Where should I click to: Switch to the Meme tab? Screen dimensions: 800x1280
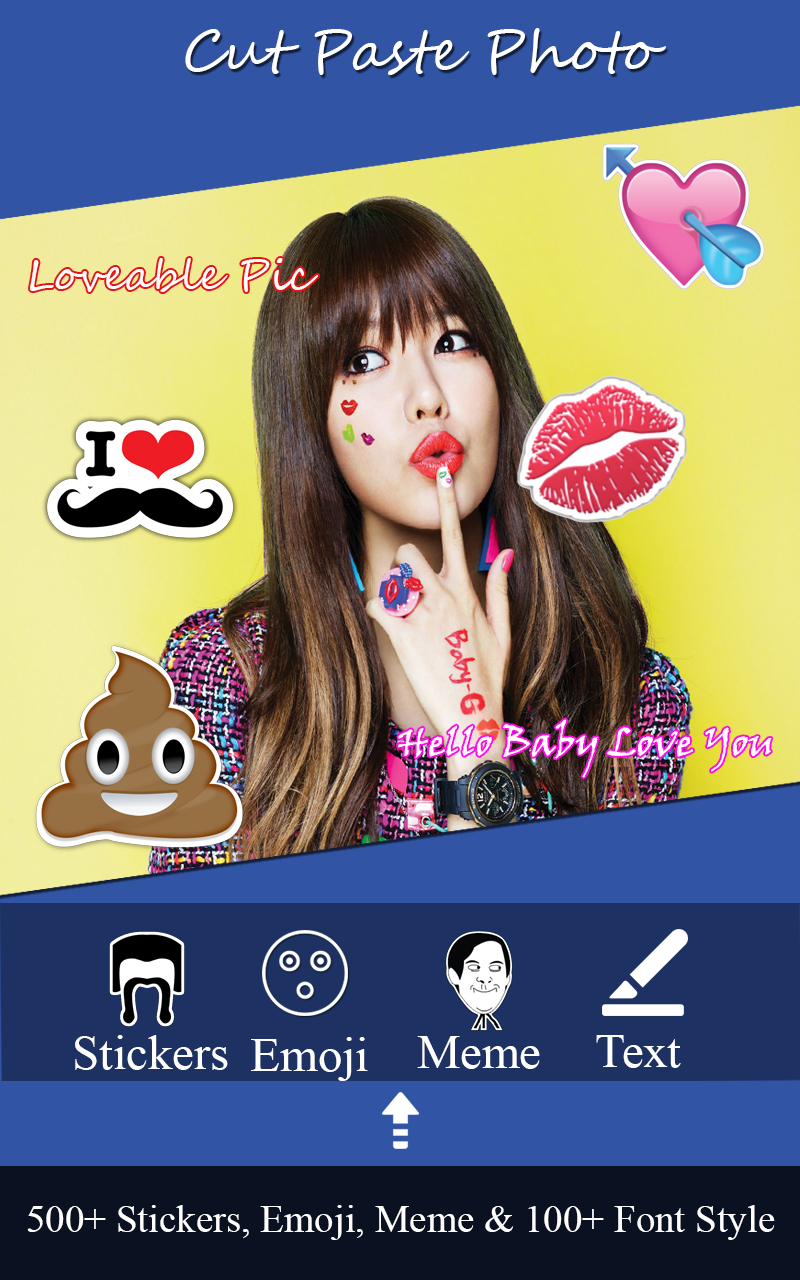pyautogui.click(x=479, y=1053)
